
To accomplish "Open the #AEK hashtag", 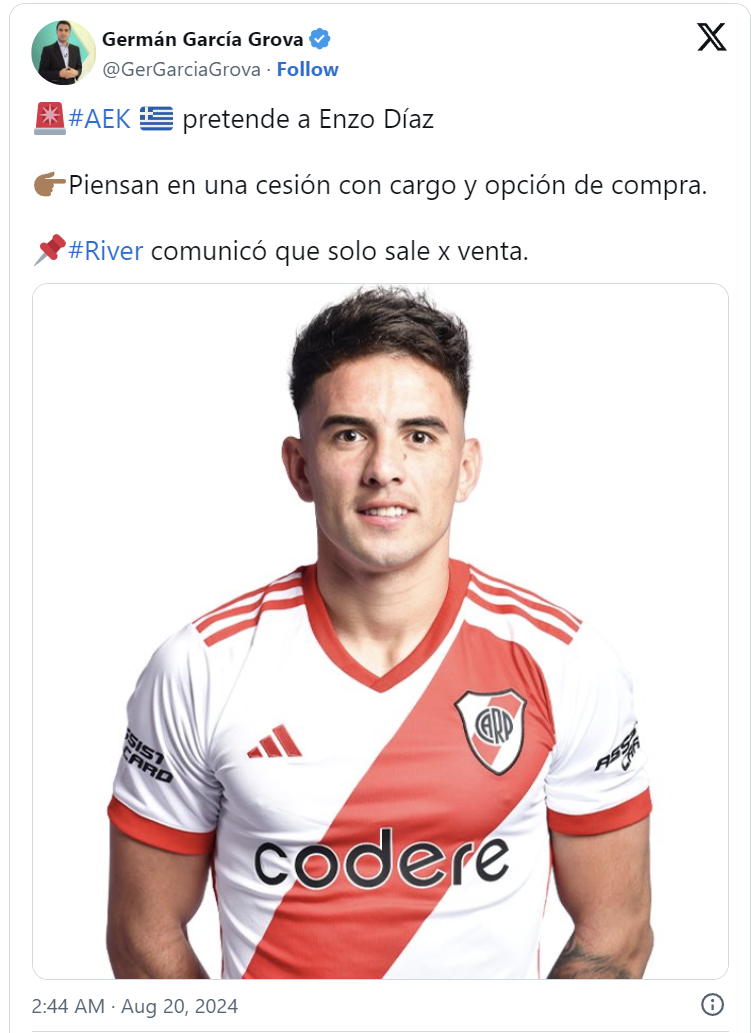I will 99,119.
